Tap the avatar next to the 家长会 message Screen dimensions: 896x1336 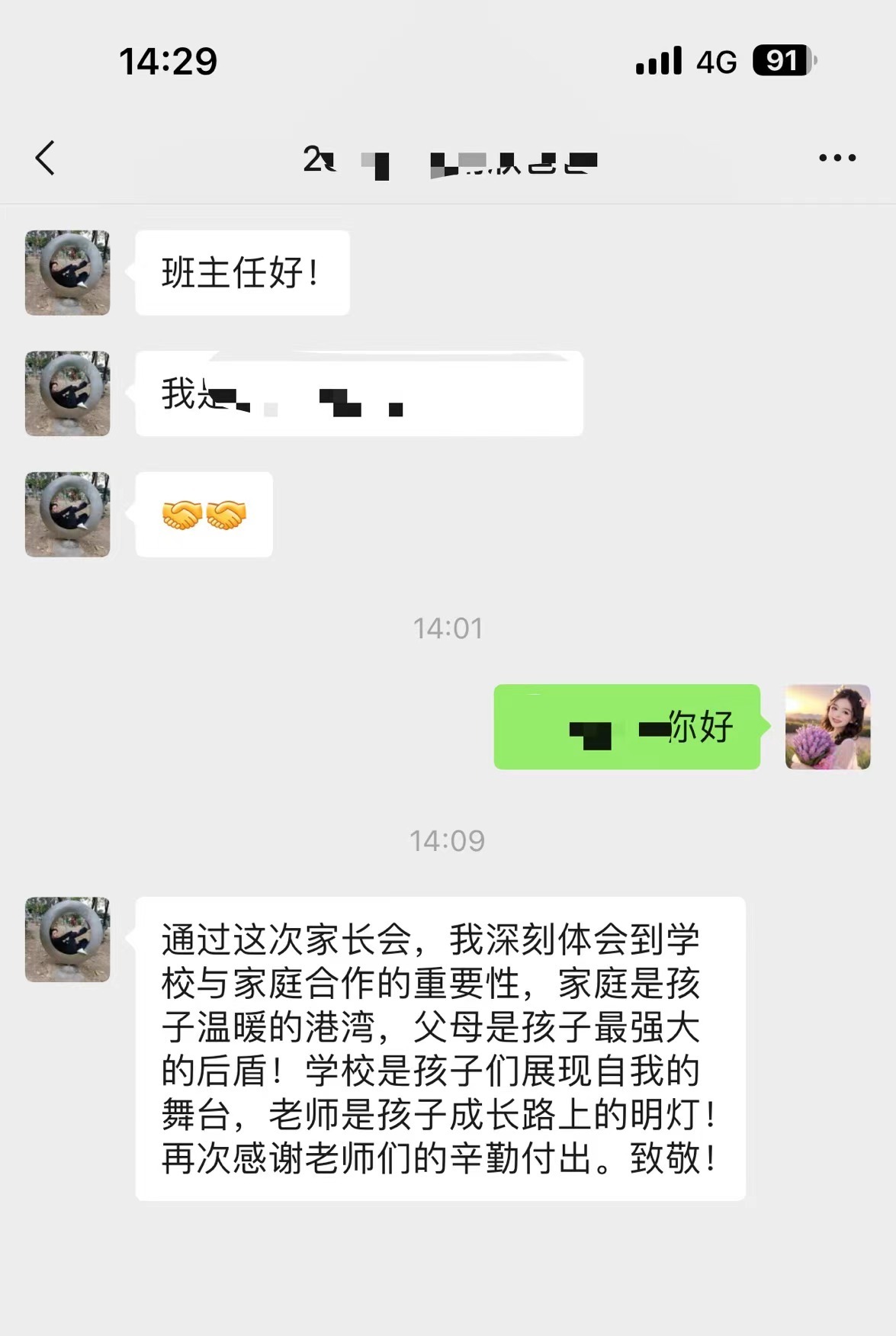[x=67, y=939]
